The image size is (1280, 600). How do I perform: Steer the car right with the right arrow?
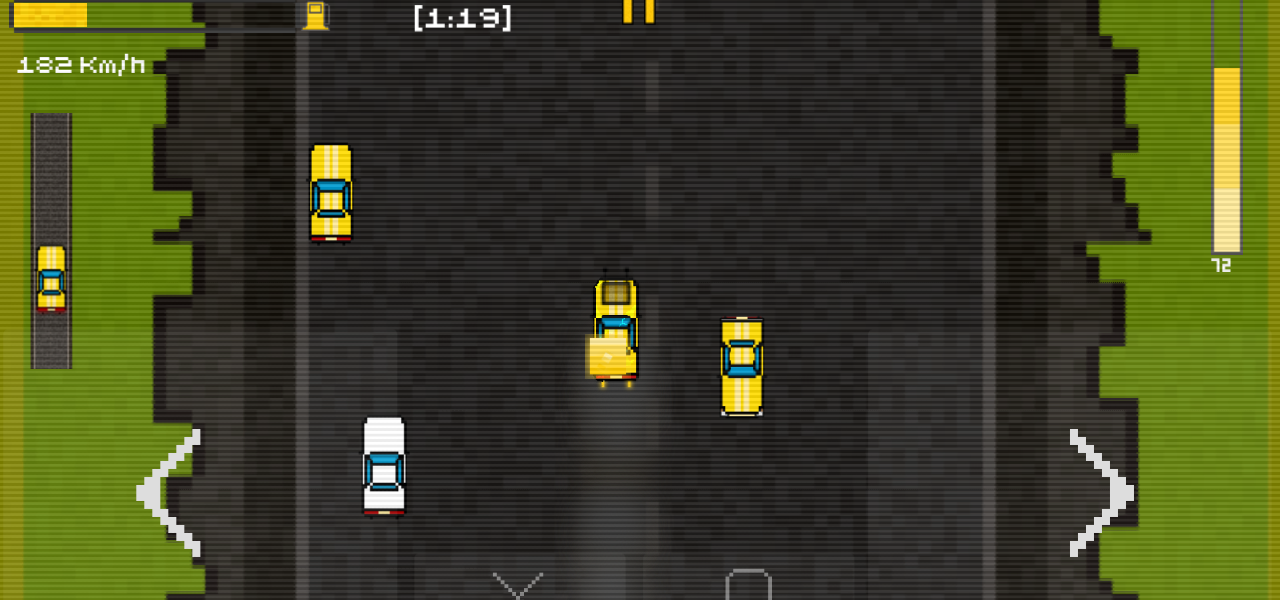pyautogui.click(x=1100, y=492)
